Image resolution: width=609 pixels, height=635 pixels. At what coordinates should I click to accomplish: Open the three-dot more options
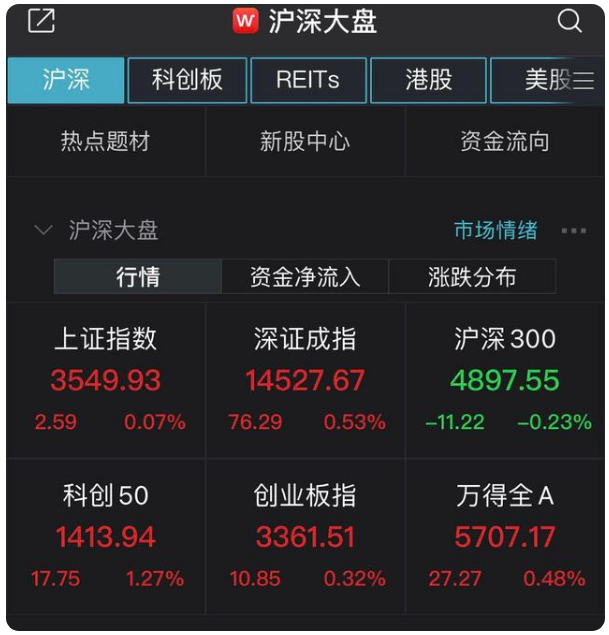click(x=574, y=231)
